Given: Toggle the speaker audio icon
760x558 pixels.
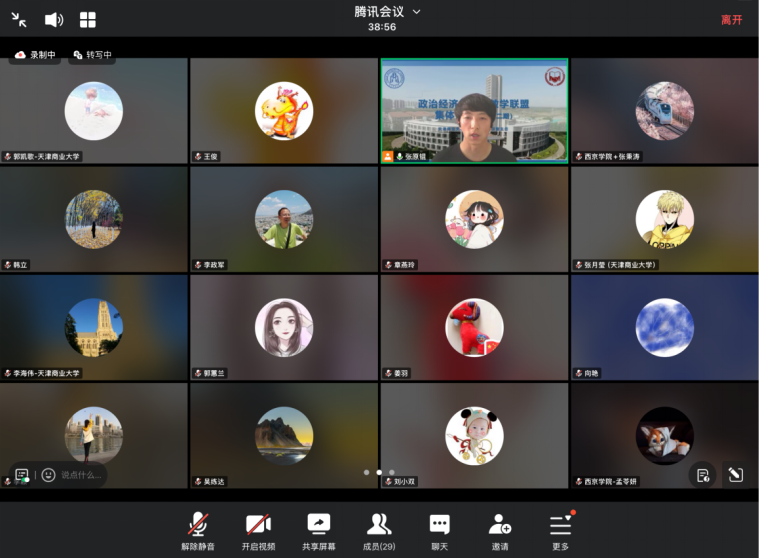Looking at the screenshot, I should 54,19.
